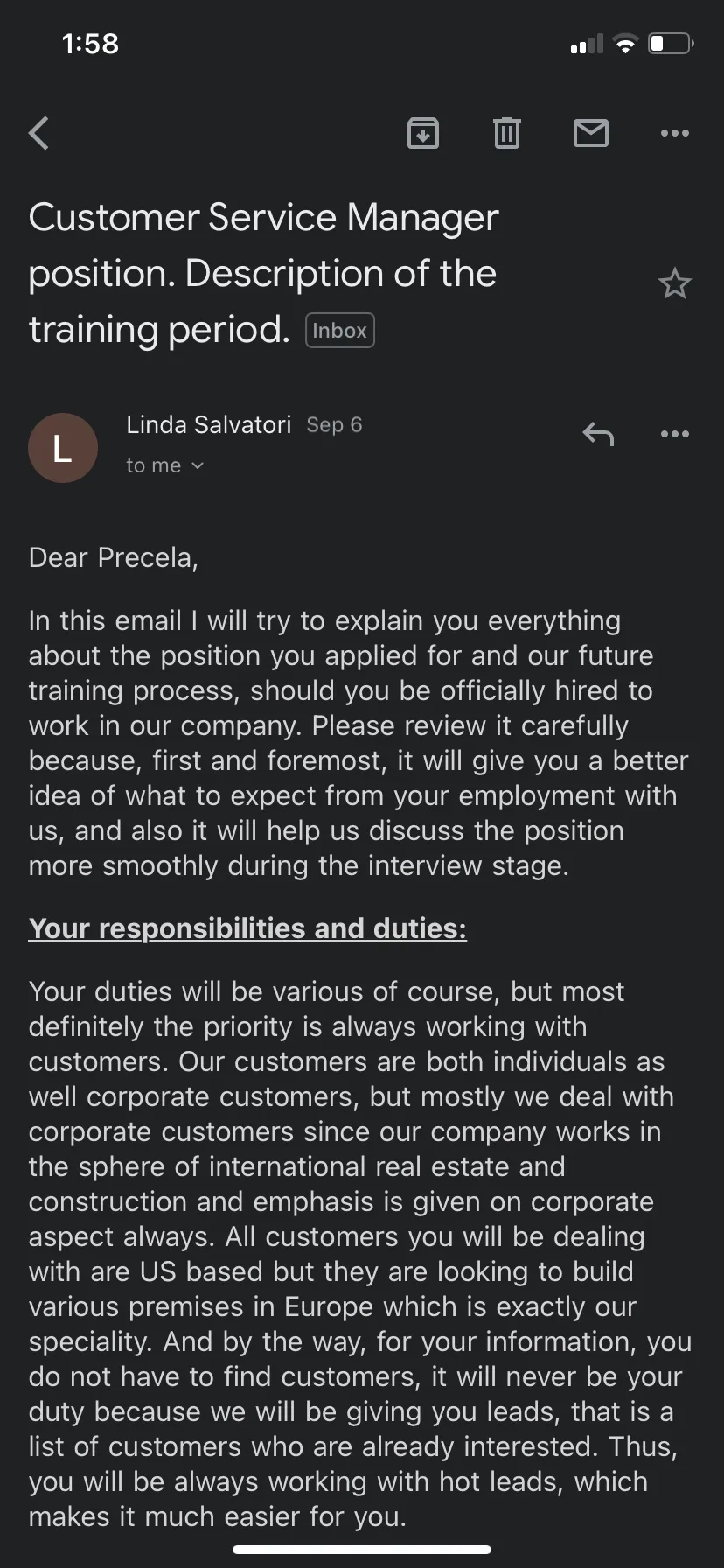Reply to Linda Salvatori's message

pyautogui.click(x=599, y=433)
